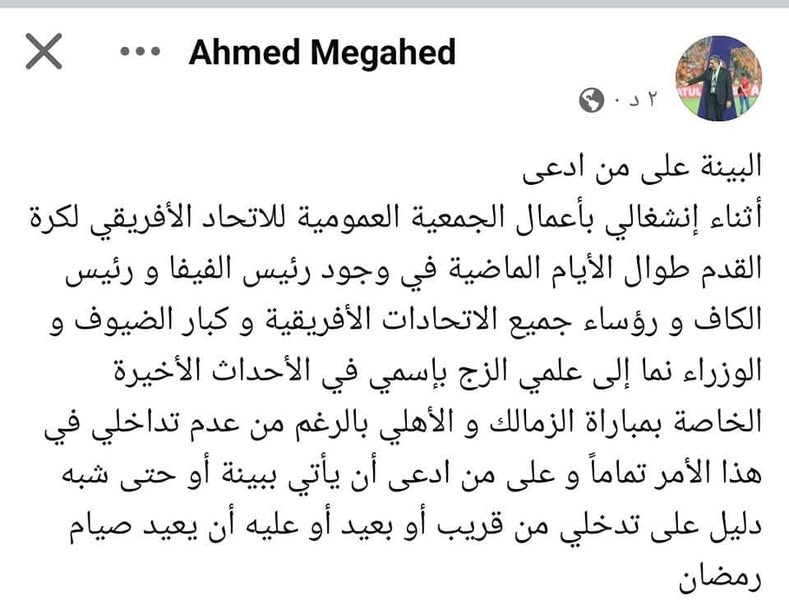Dismiss the post with the X icon

pyautogui.click(x=43, y=52)
